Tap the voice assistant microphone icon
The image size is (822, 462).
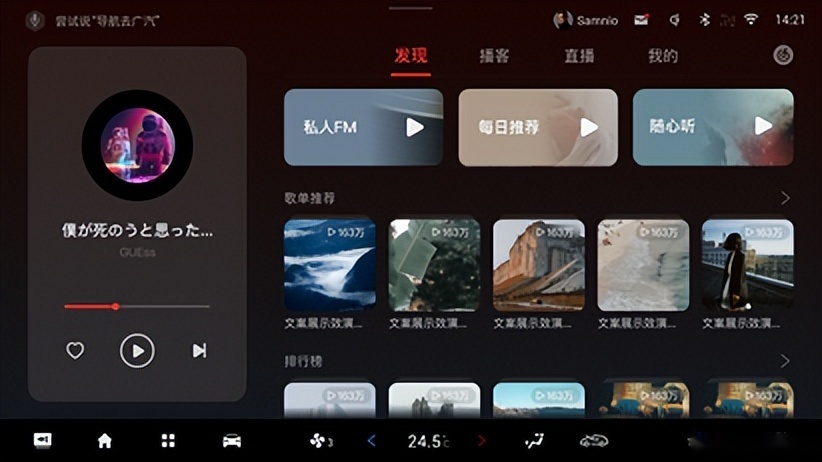[35, 20]
